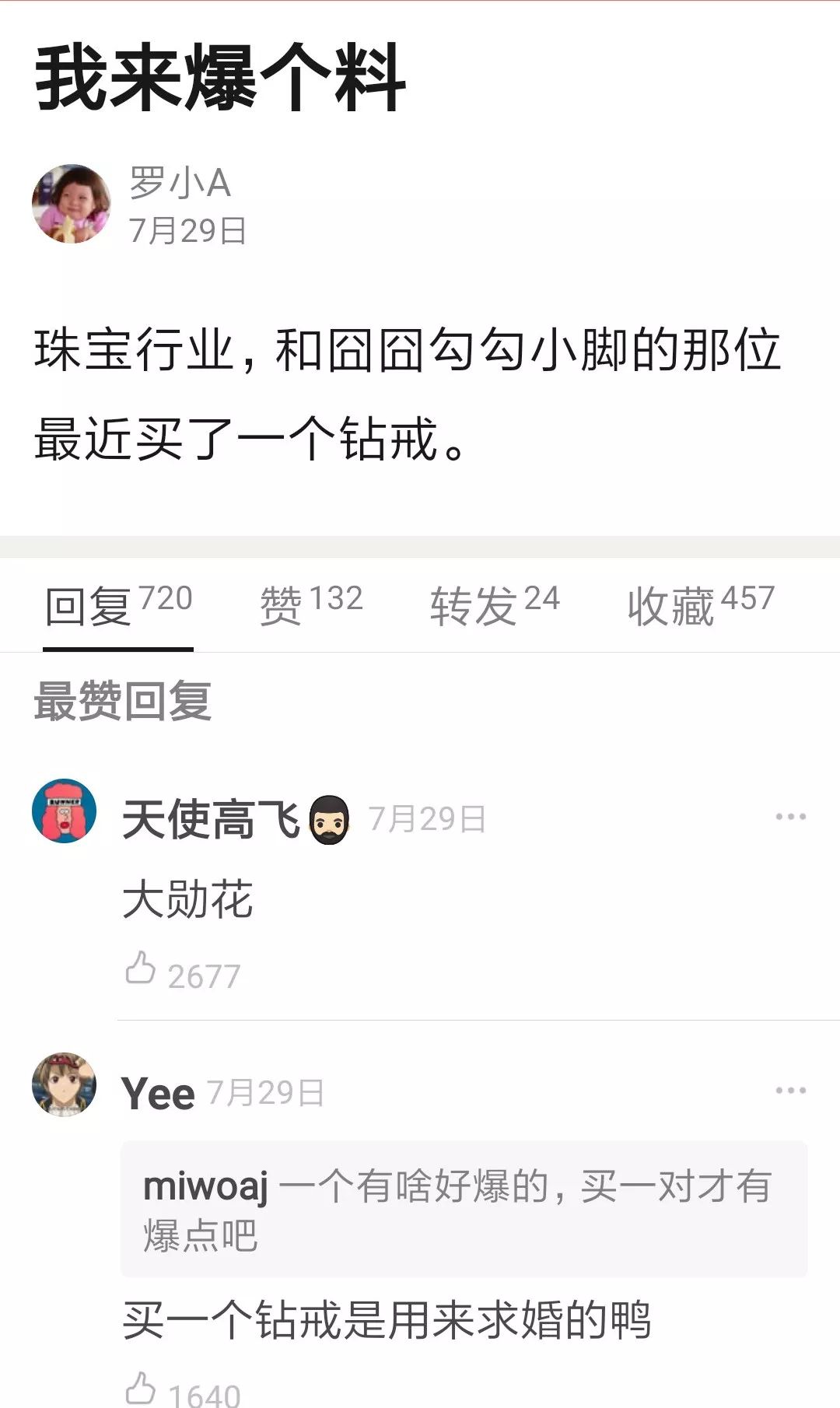Switch to the 回复 720 tab
The width and height of the screenshot is (840, 1408).
pyautogui.click(x=118, y=605)
